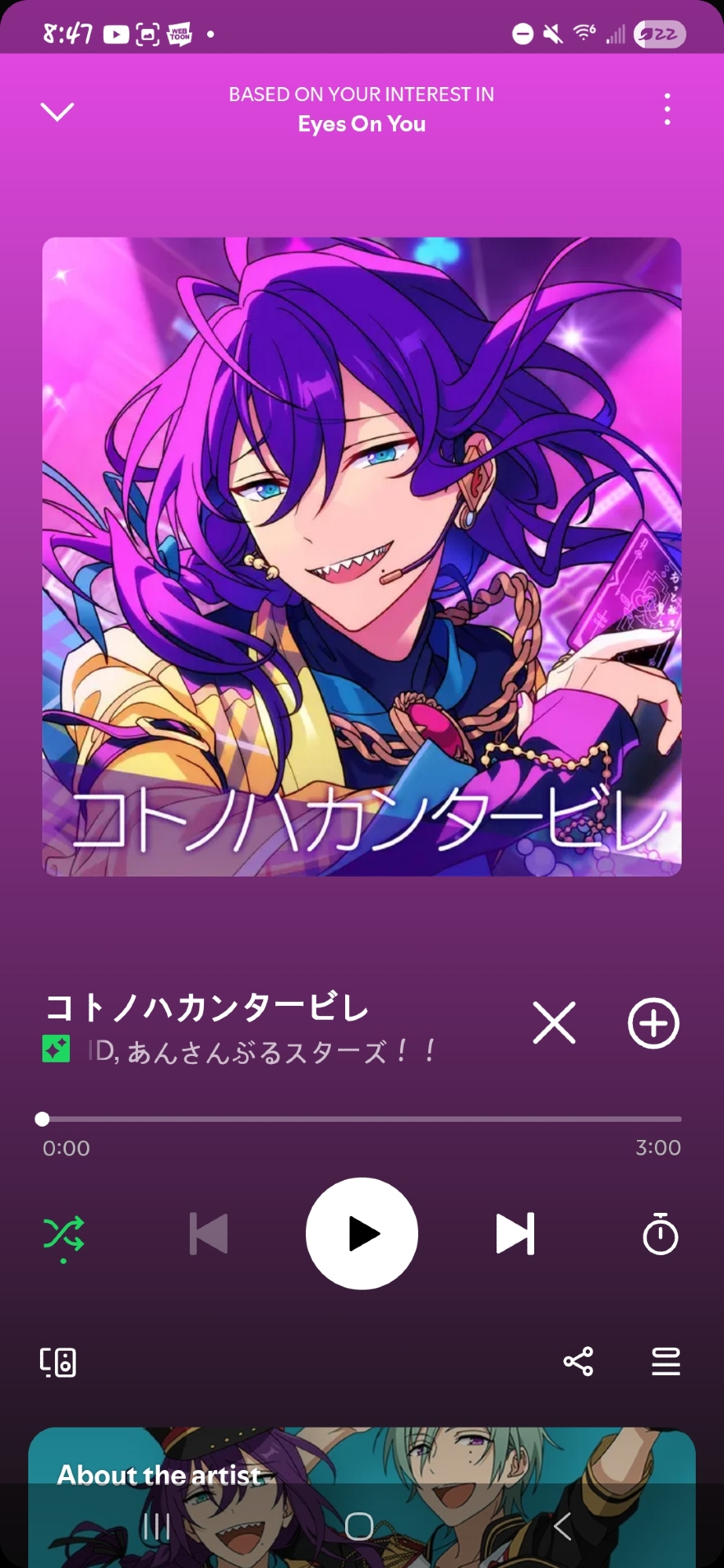Toggle smart shuffle mode
The width and height of the screenshot is (724, 1568).
tap(63, 1234)
